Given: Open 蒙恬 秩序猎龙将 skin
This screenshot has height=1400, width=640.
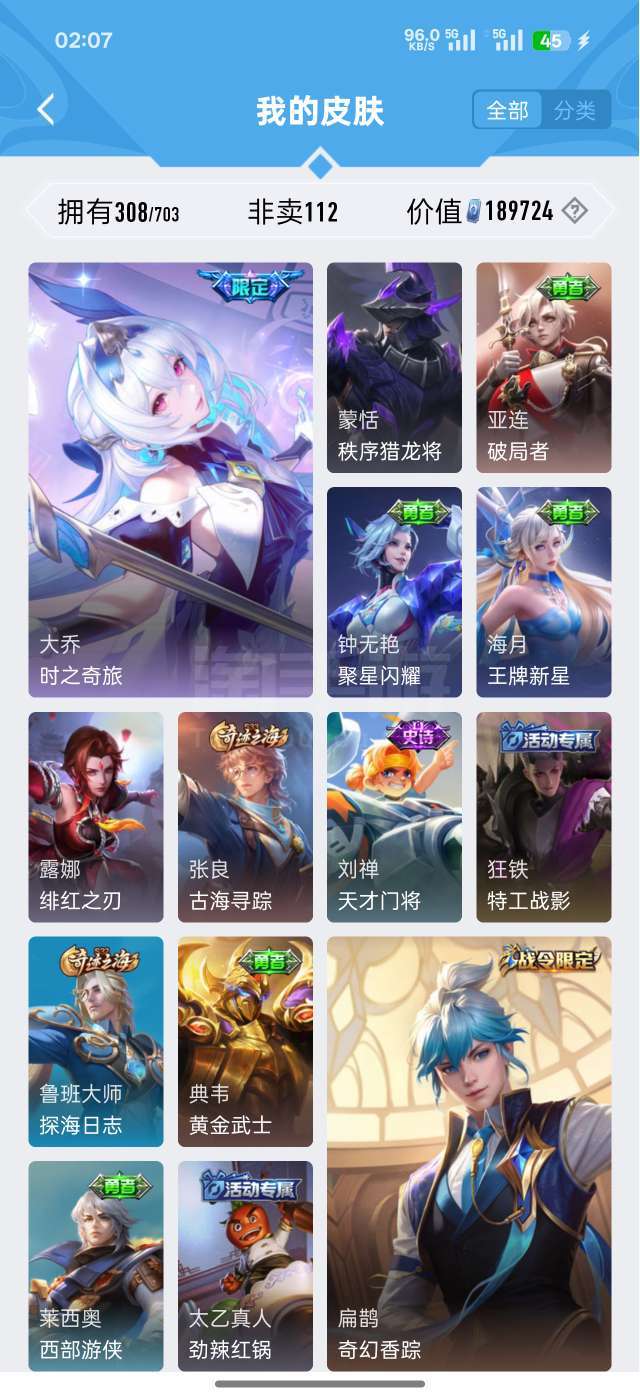Looking at the screenshot, I should pos(394,368).
